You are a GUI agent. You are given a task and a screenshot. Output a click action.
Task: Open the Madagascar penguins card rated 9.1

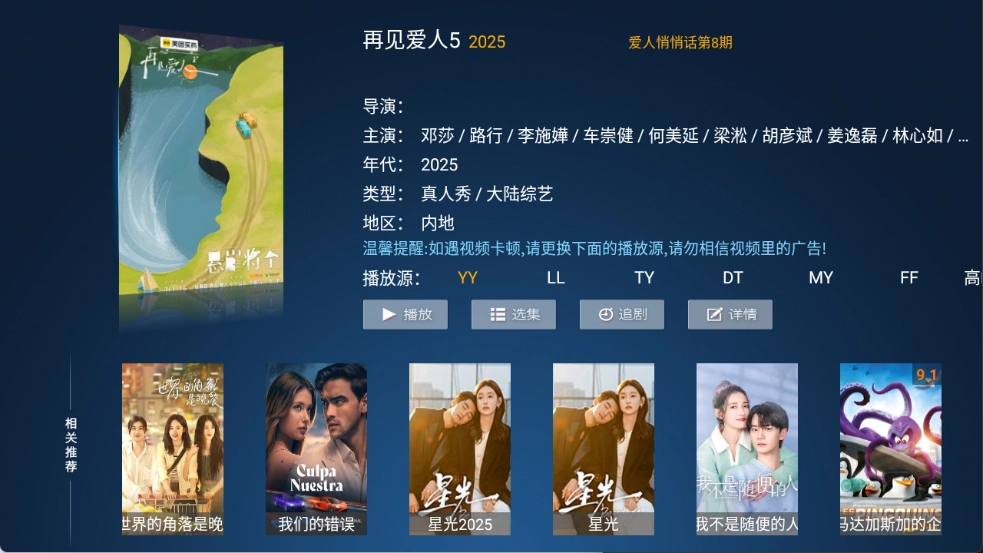(890, 448)
